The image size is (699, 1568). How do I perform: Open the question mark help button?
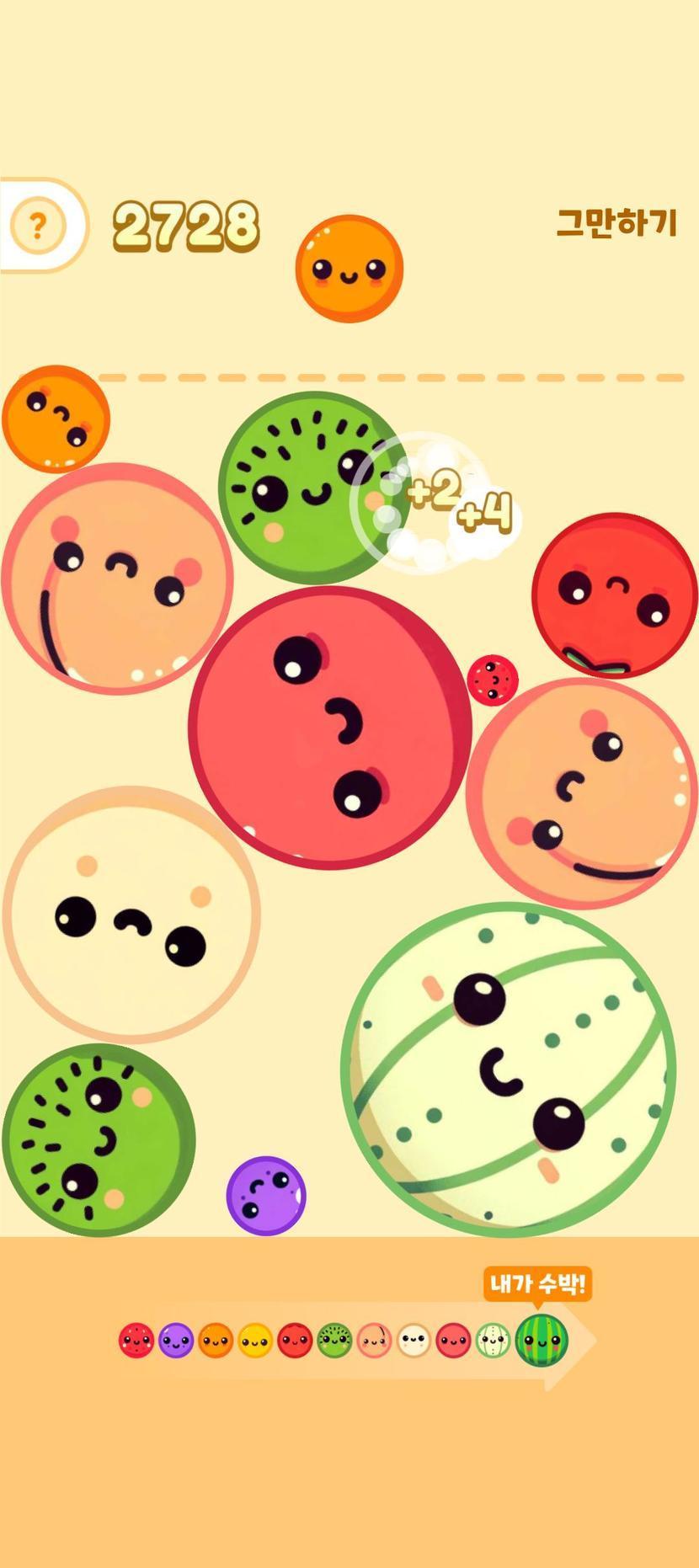(x=37, y=226)
